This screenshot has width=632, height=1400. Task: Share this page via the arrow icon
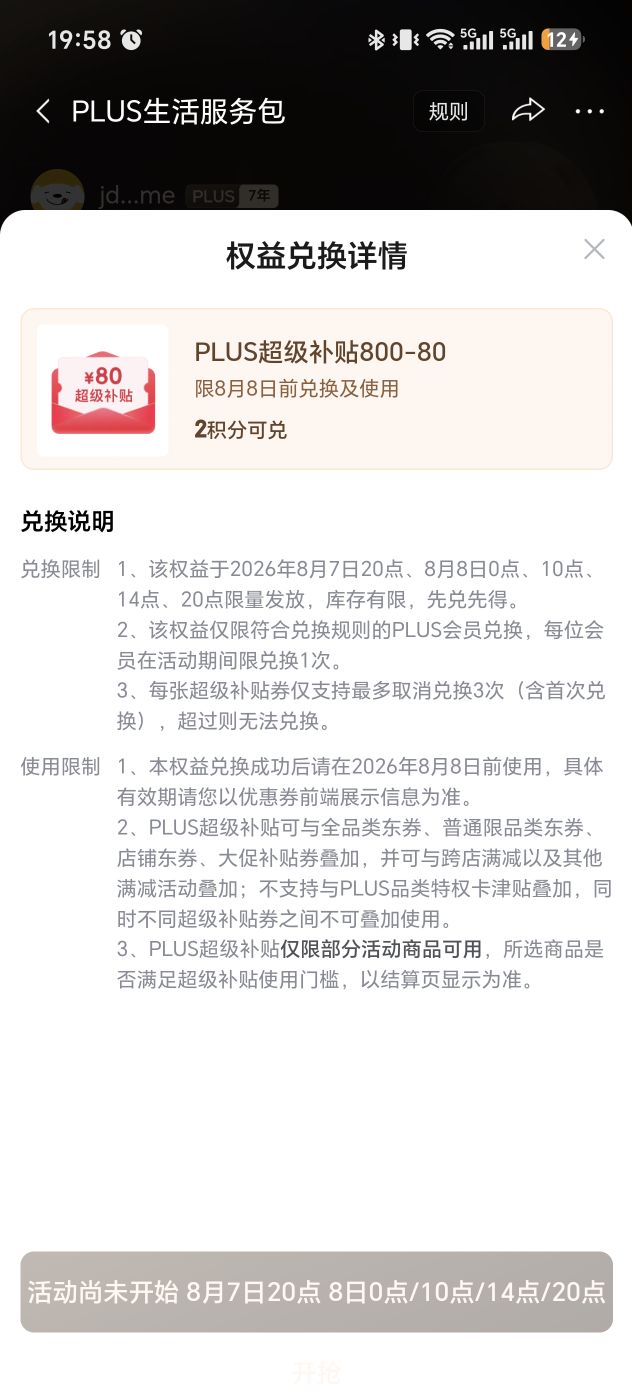point(528,111)
